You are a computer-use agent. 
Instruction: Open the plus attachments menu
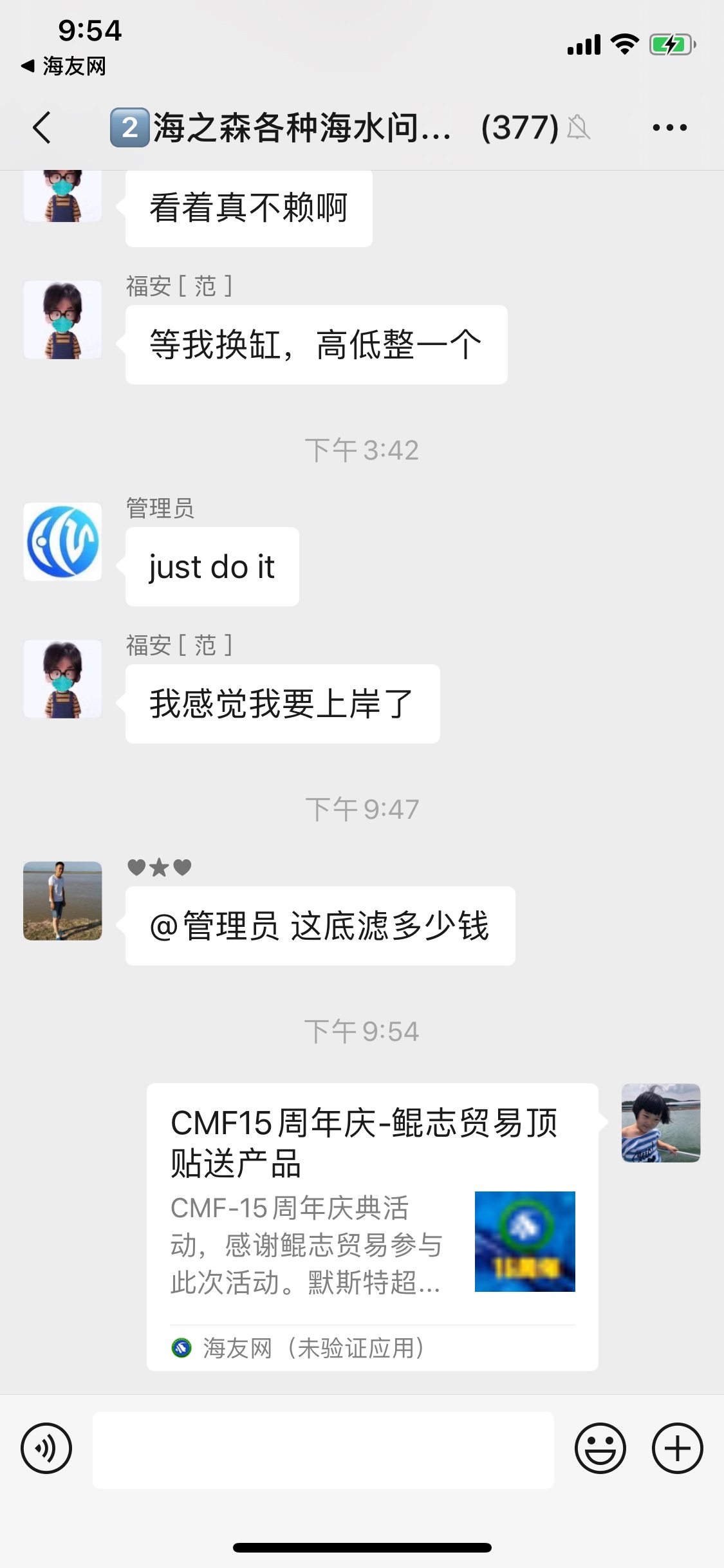coord(677,1448)
